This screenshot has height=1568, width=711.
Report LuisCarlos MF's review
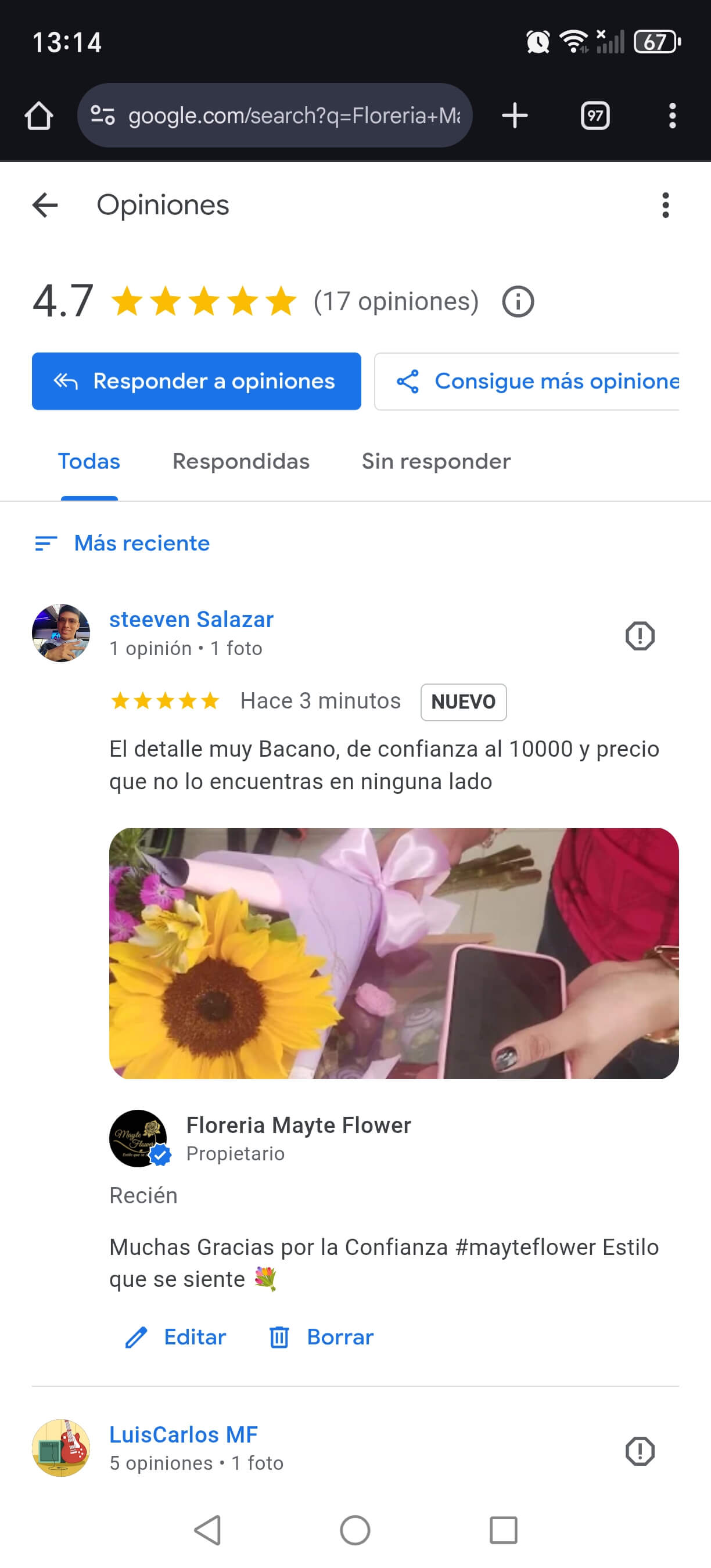coord(640,1451)
